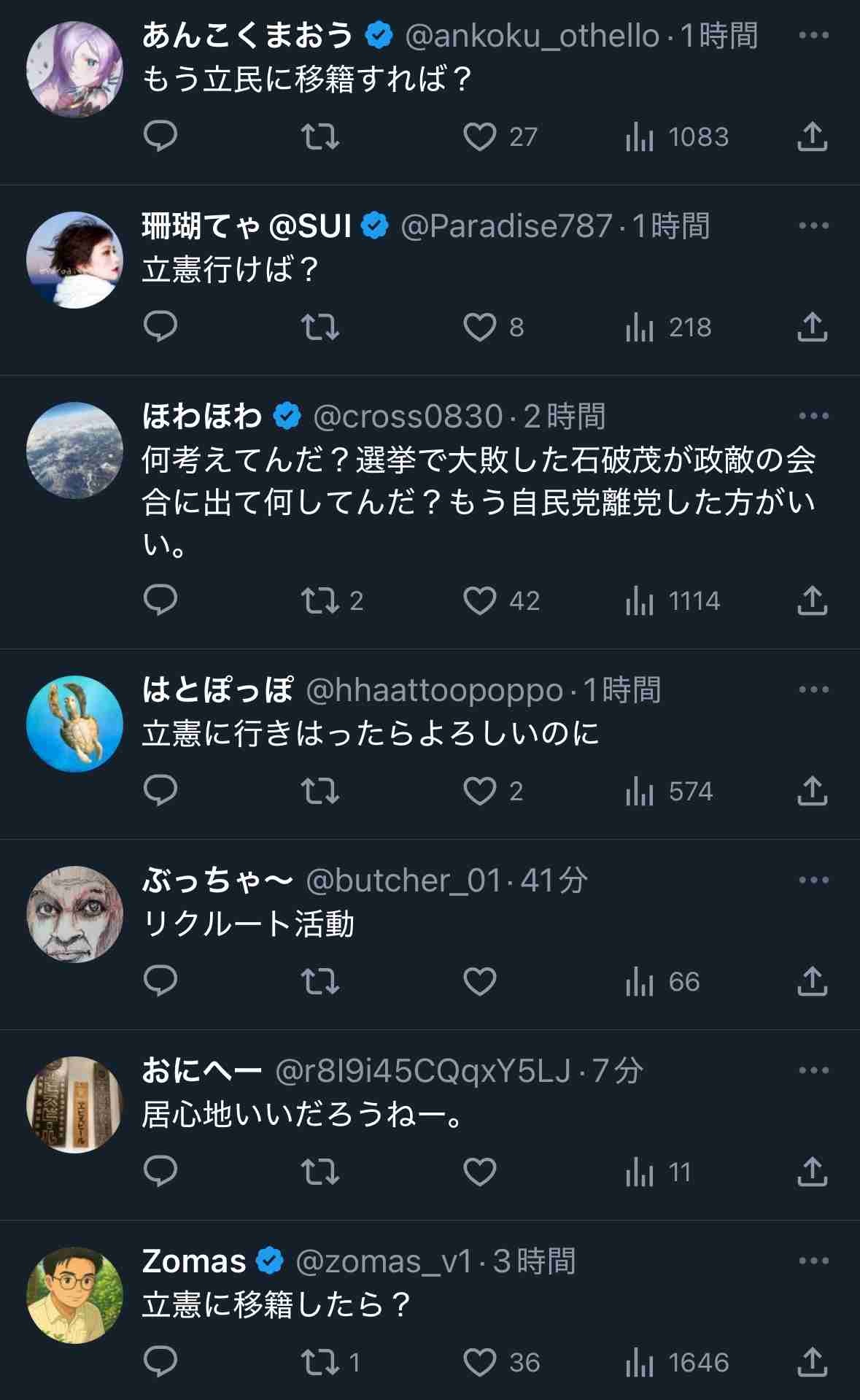Repost ほわほわ's reply with 2 reposts

[x=321, y=600]
